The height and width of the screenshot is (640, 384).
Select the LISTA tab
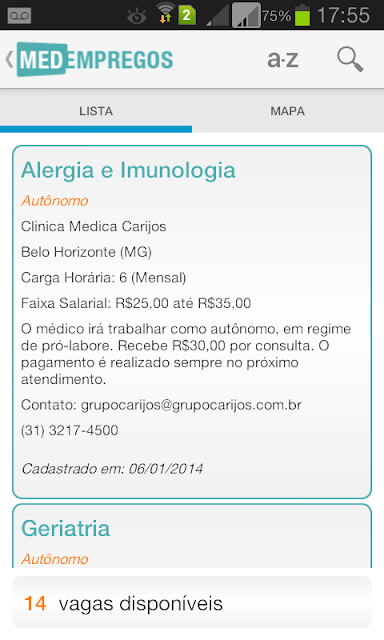pos(96,111)
